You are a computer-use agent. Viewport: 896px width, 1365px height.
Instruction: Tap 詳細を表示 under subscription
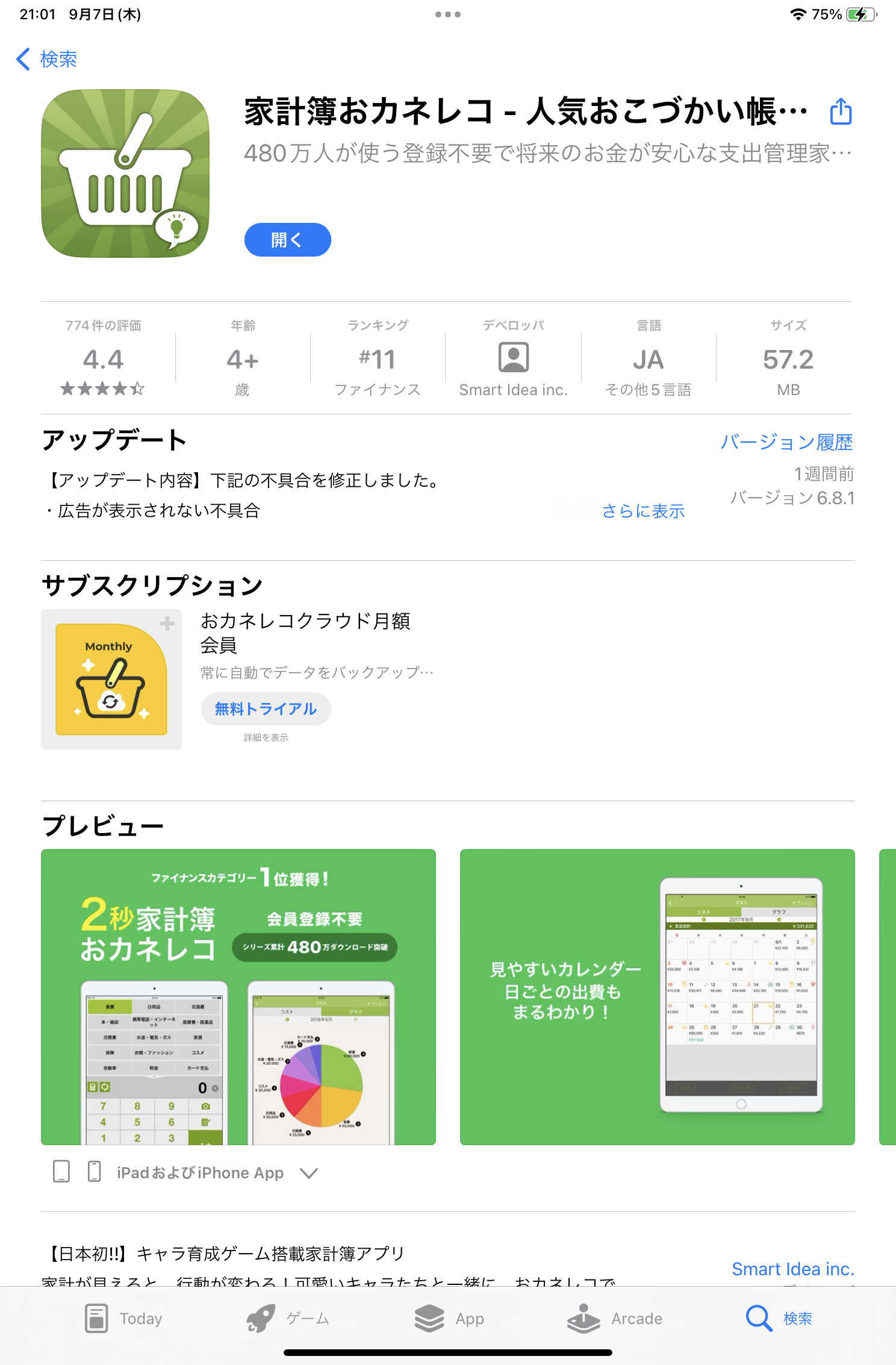click(x=266, y=737)
